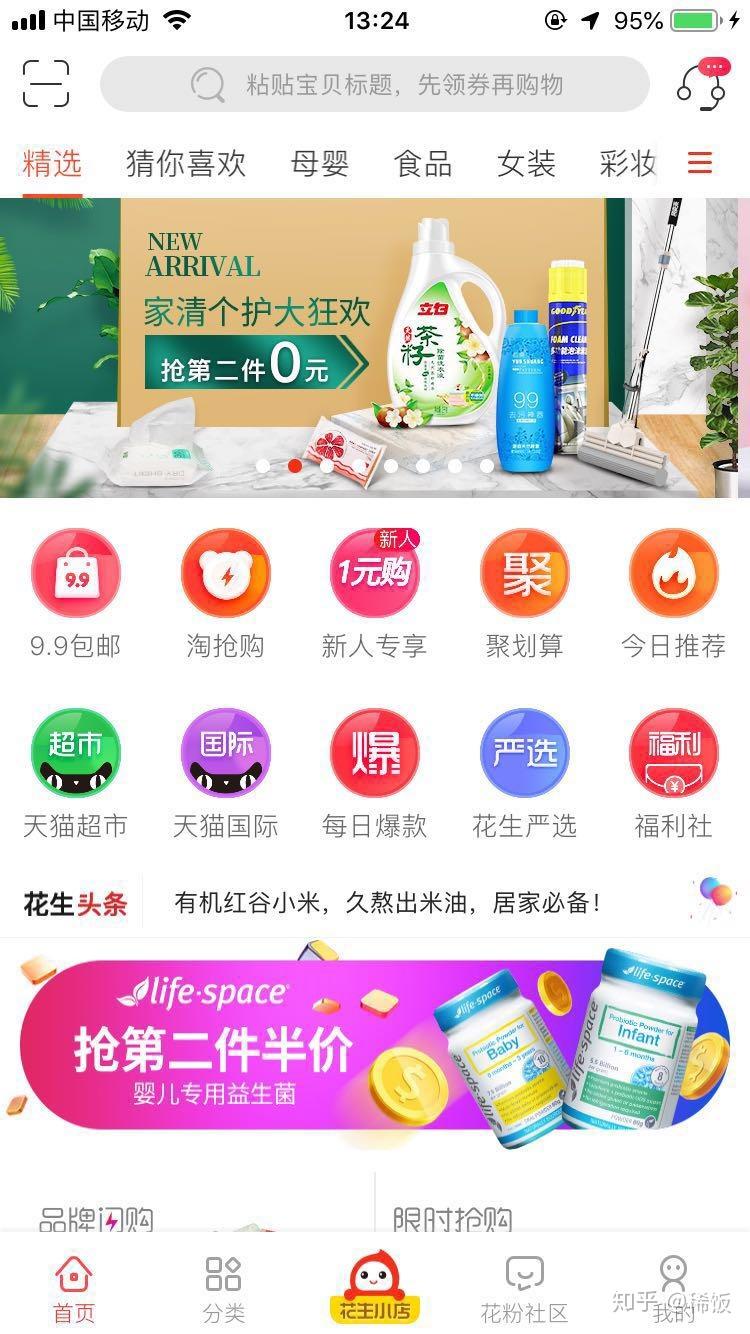Open life-space 抢第二件半价 banner
The height and width of the screenshot is (1334, 750).
[x=375, y=1045]
